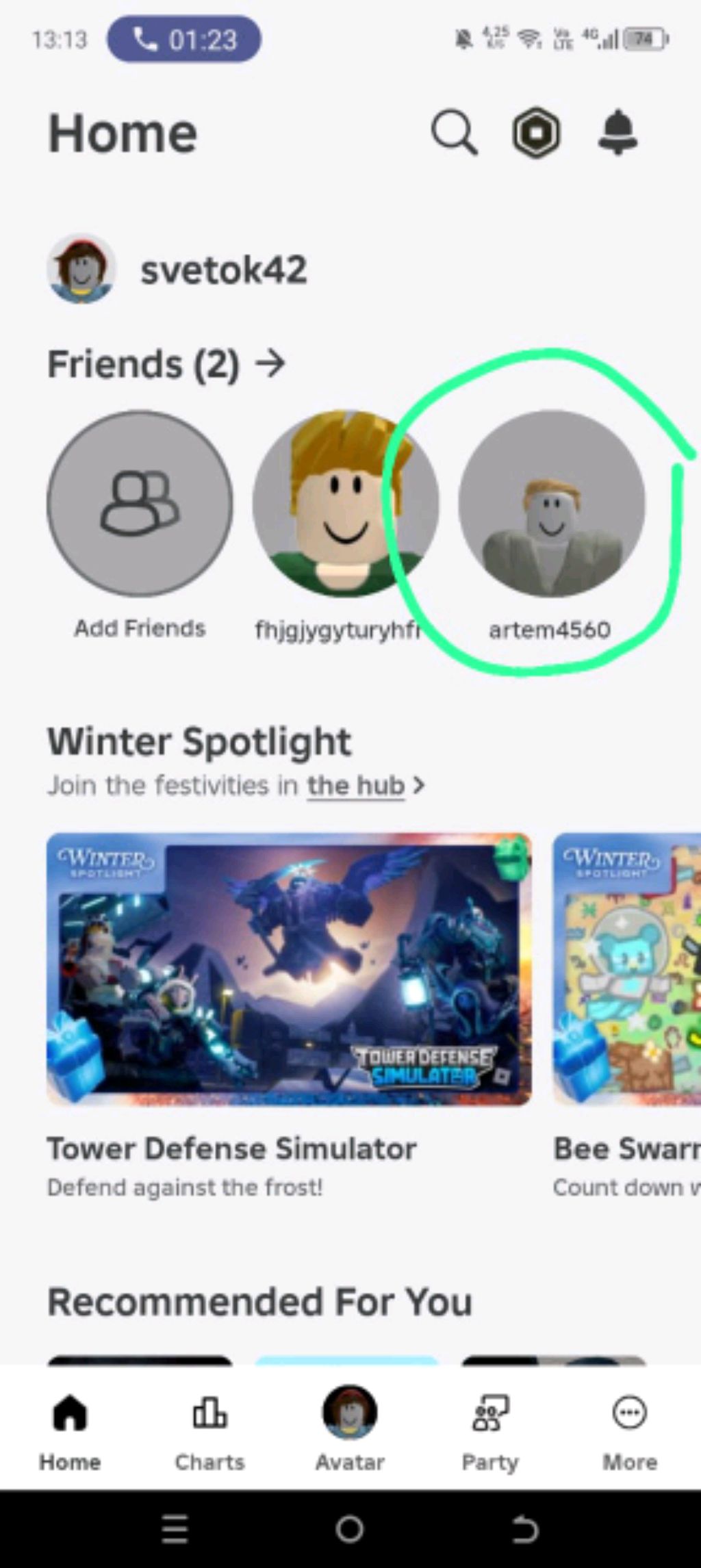Open the search icon

click(x=454, y=133)
